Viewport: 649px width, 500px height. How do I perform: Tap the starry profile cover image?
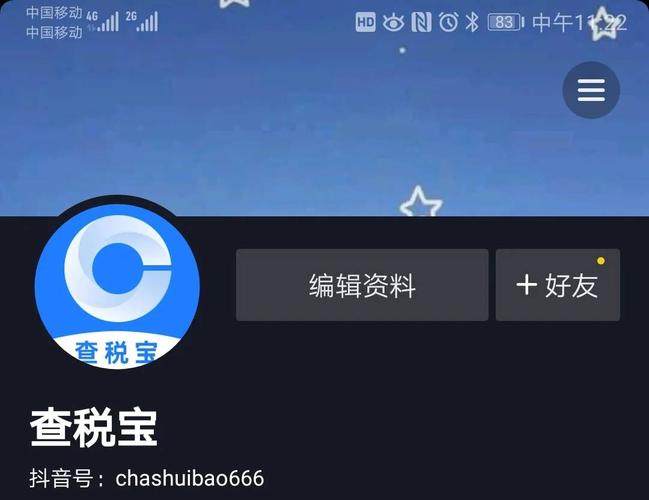(300, 130)
